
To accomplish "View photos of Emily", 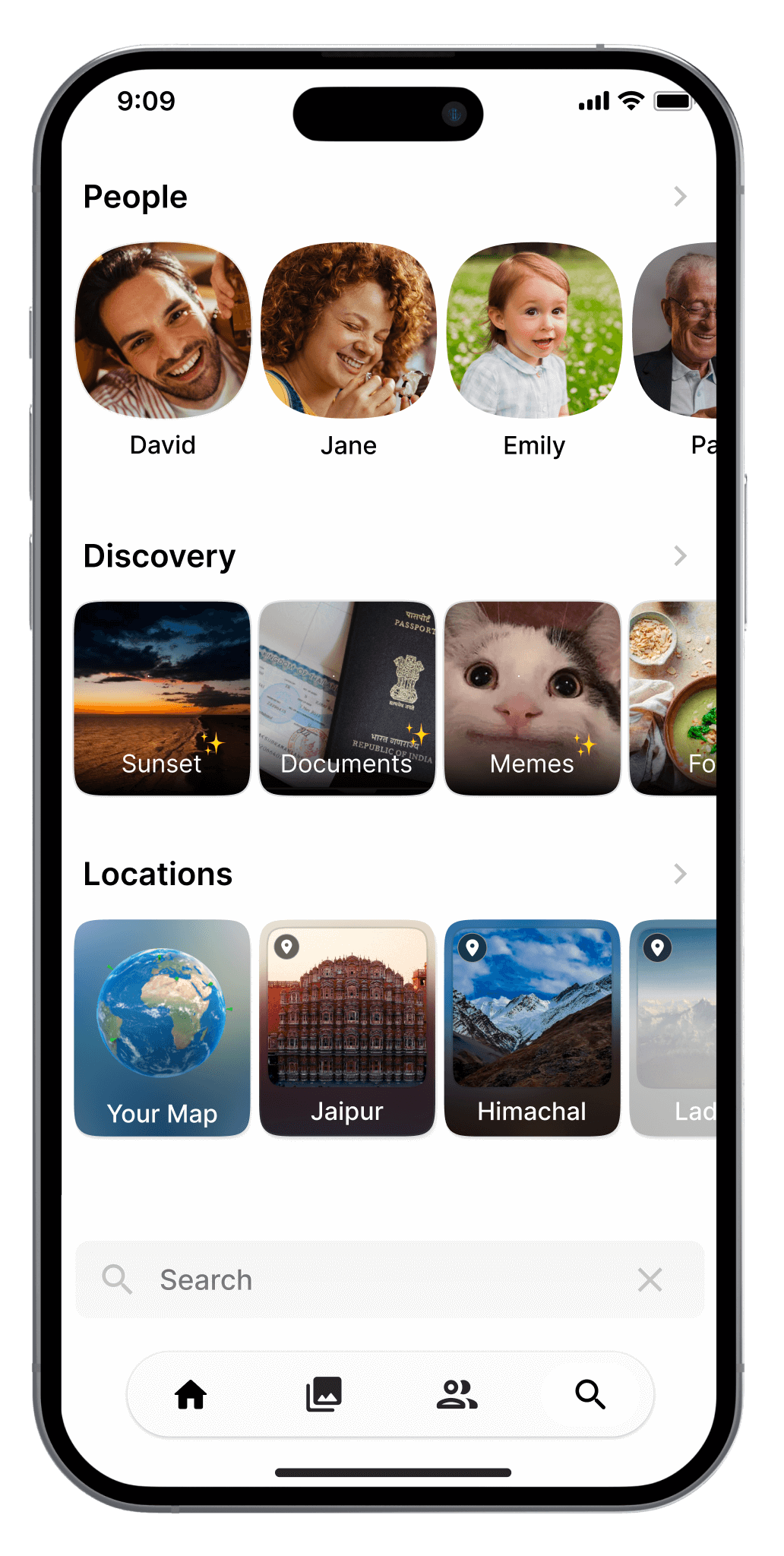I will (534, 331).
